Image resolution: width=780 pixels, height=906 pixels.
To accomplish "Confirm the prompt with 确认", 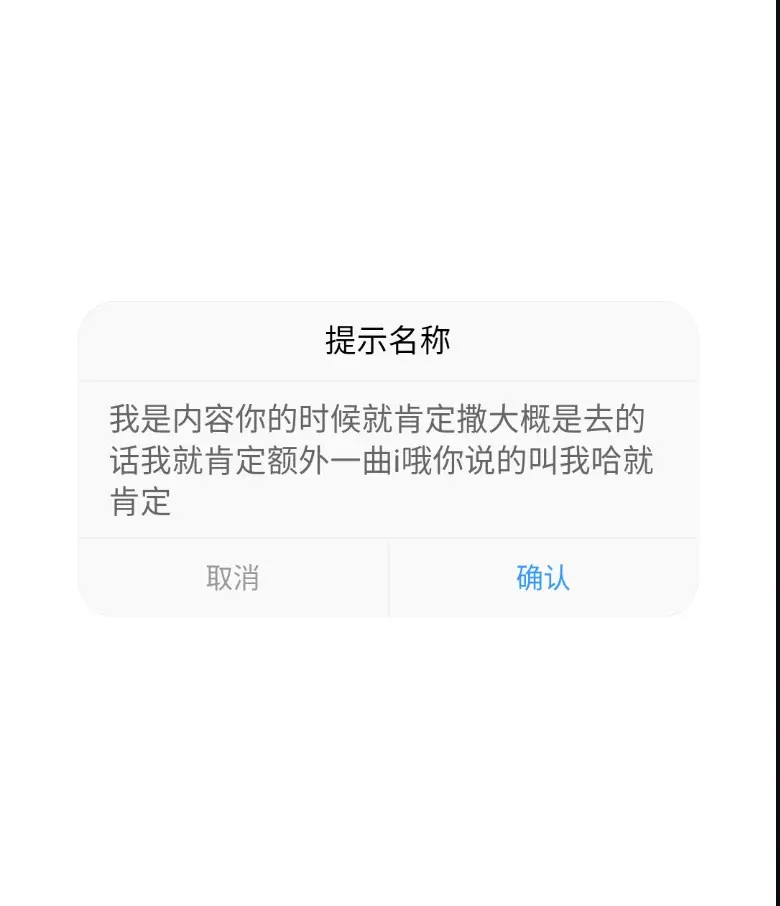I will pyautogui.click(x=543, y=578).
